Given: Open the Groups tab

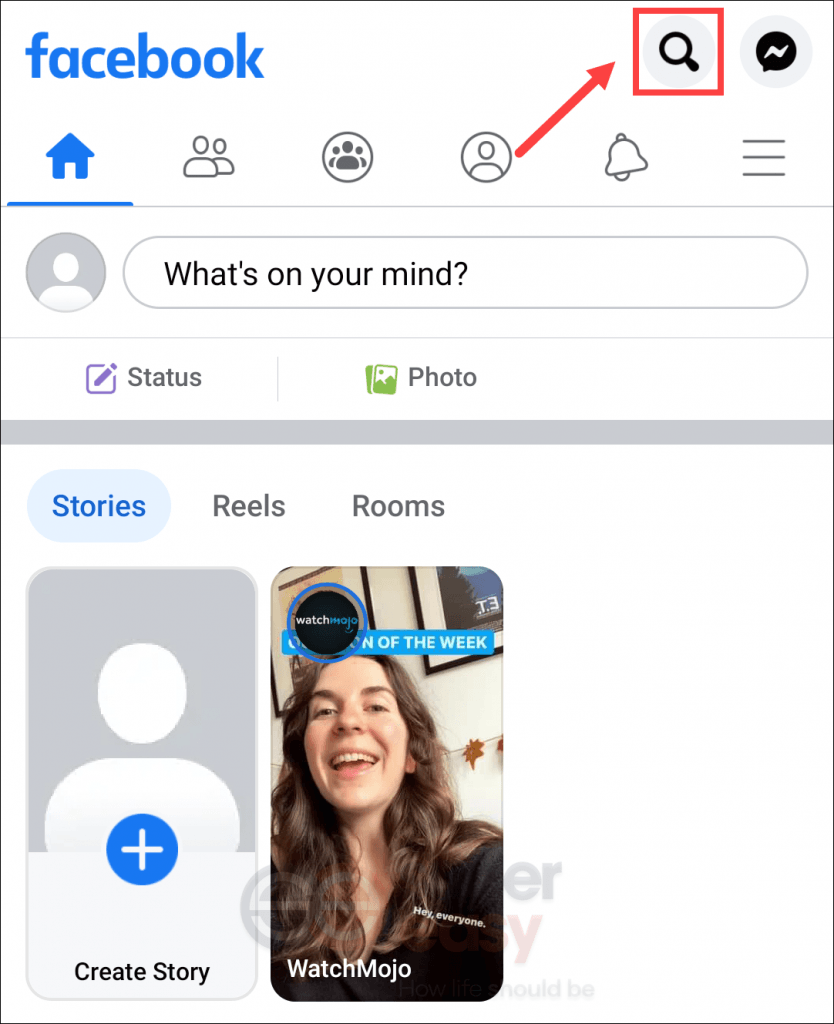Looking at the screenshot, I should pos(347,157).
